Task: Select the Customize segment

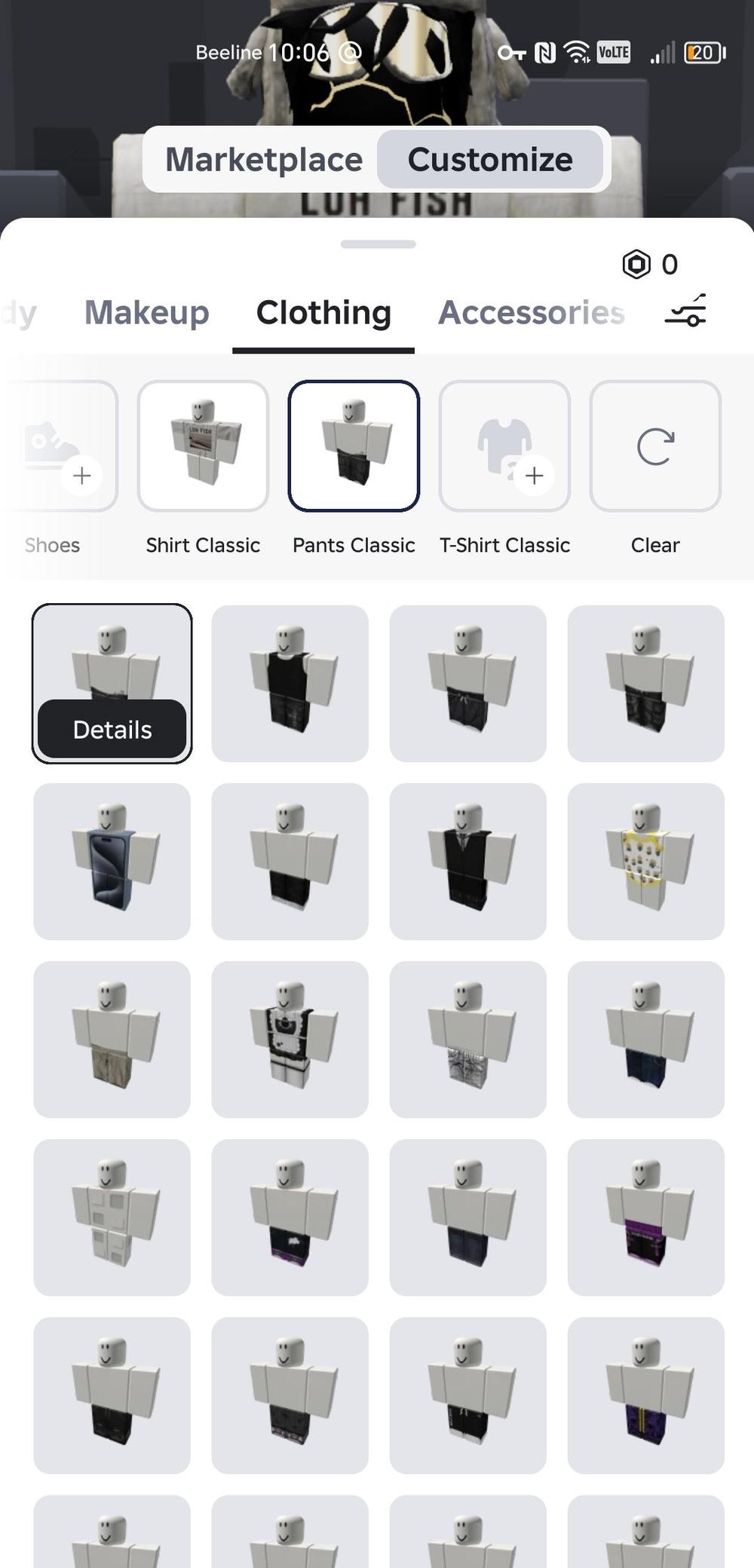Action: 490,160
